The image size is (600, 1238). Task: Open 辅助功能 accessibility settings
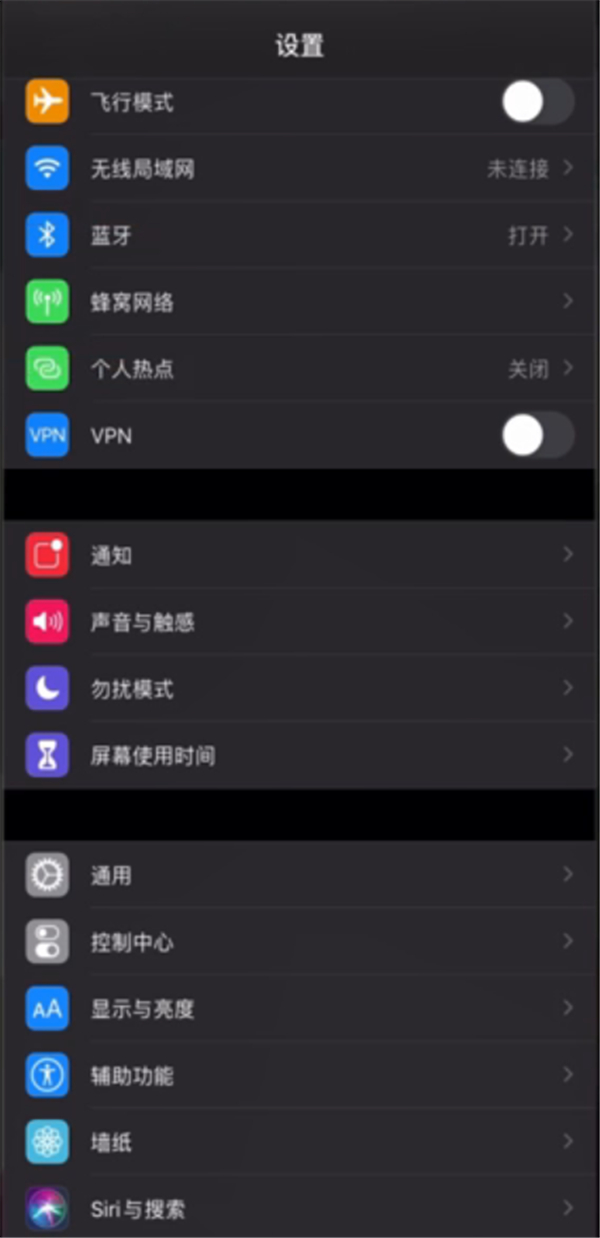[x=300, y=1076]
